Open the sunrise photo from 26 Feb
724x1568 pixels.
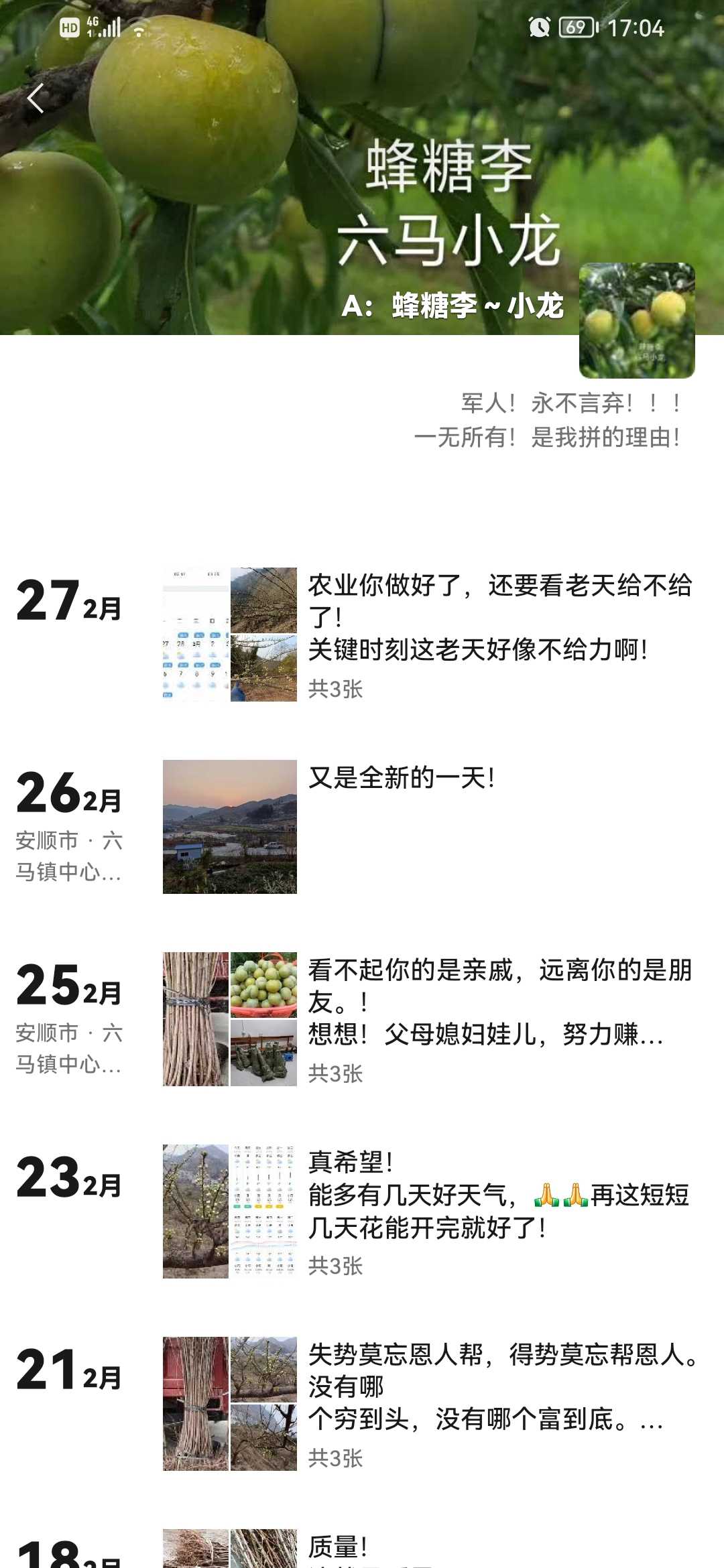point(229,827)
